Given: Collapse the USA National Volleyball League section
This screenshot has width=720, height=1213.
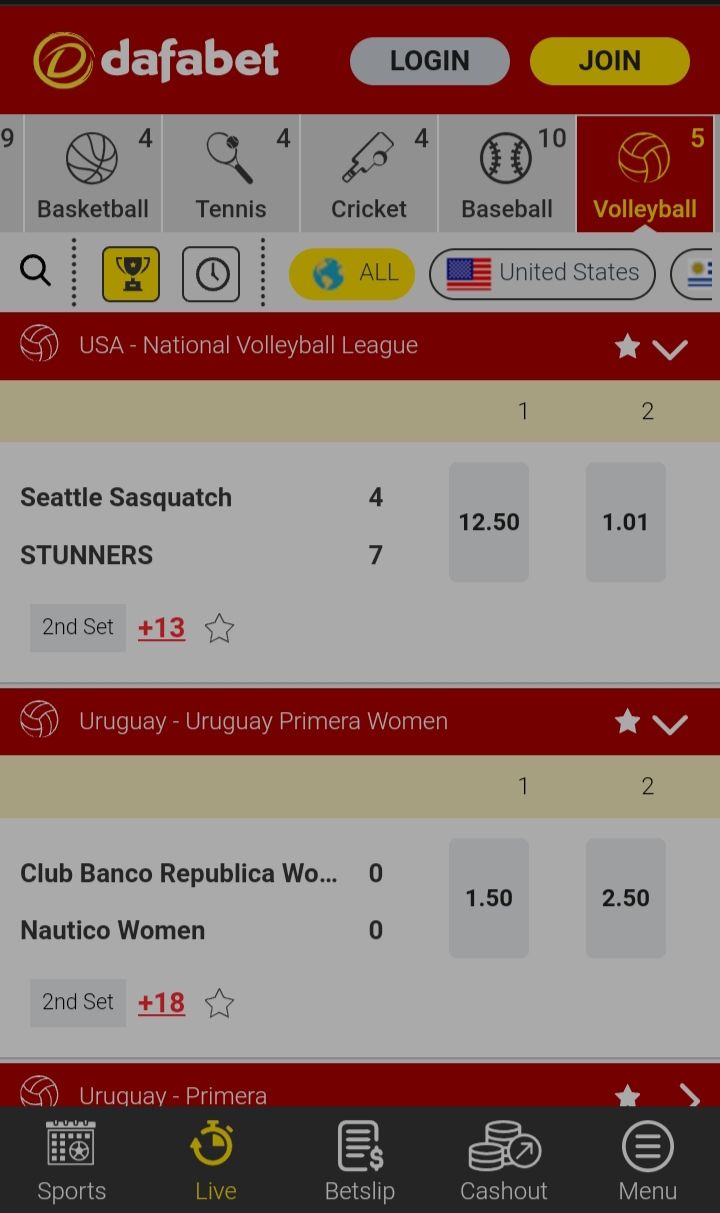Looking at the screenshot, I should tap(669, 348).
